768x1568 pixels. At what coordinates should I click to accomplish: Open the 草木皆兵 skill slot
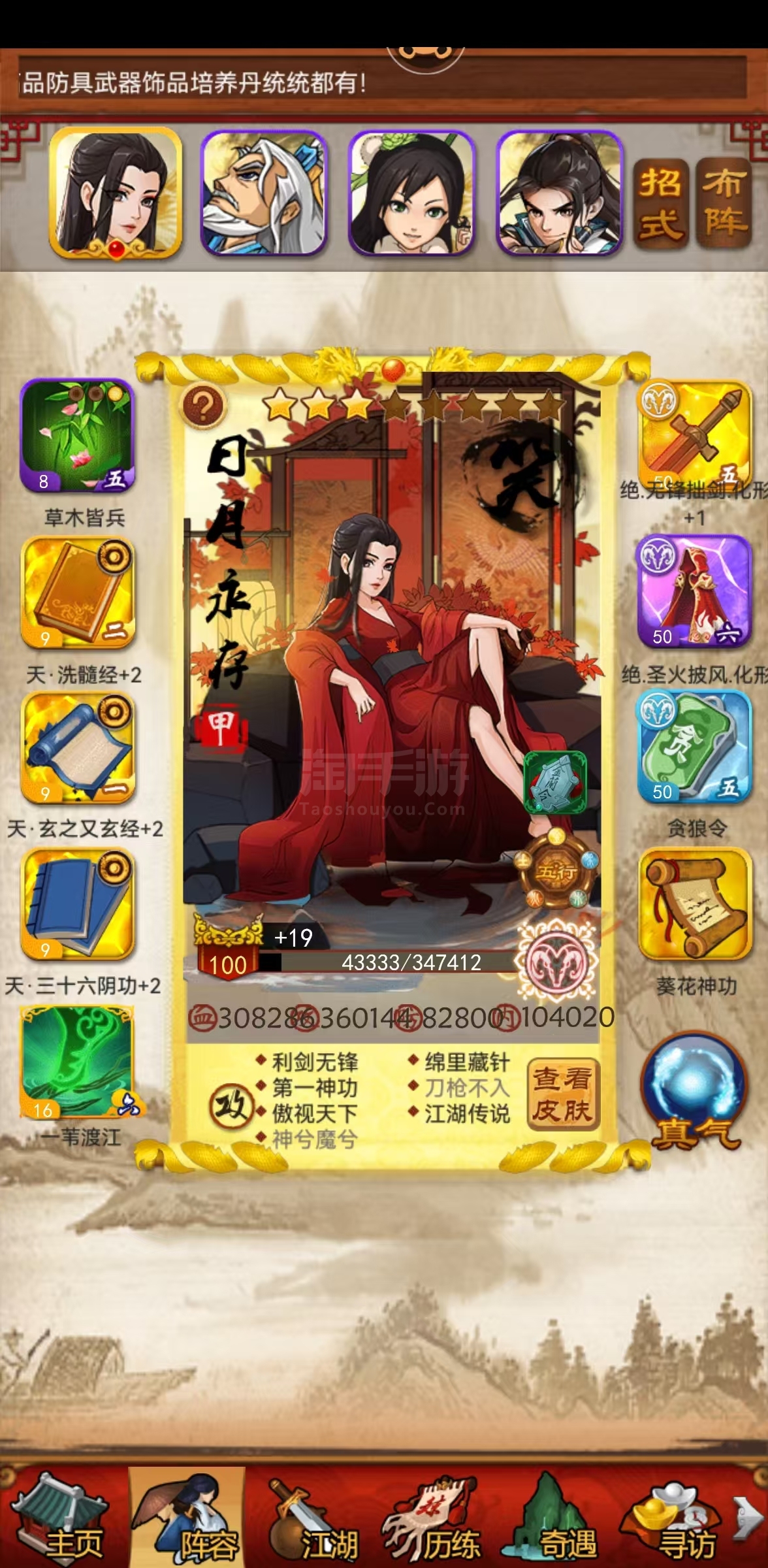(x=78, y=436)
